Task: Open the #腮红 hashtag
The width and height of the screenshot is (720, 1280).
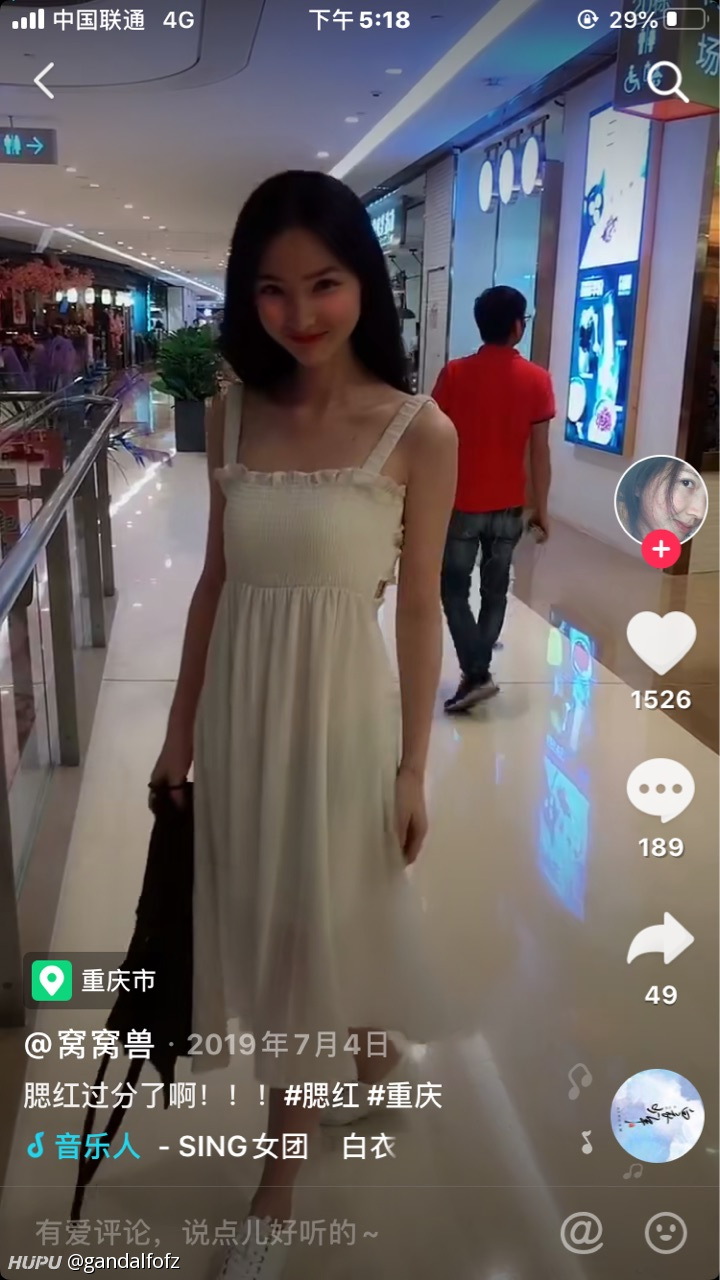Action: click(321, 1095)
